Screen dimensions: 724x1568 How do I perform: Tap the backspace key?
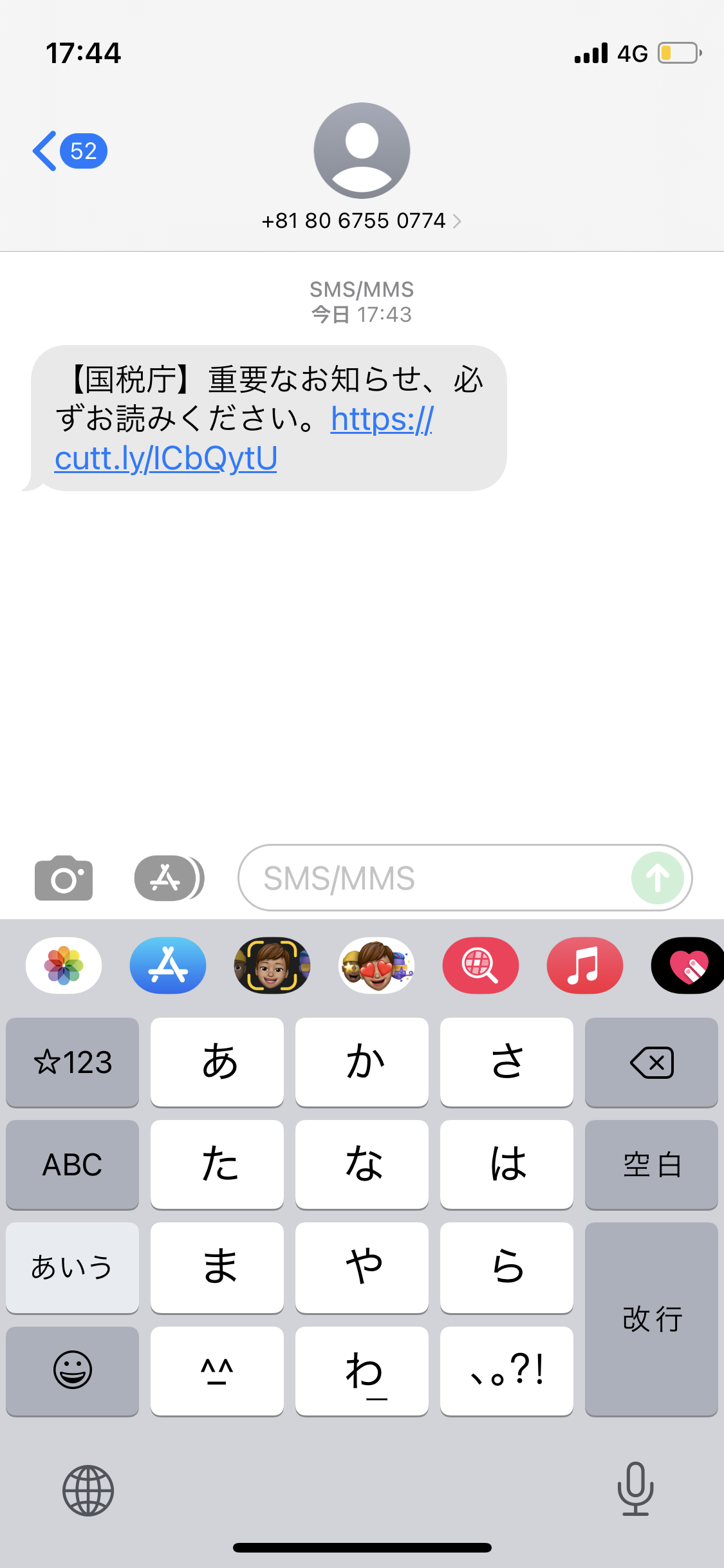[x=651, y=1062]
